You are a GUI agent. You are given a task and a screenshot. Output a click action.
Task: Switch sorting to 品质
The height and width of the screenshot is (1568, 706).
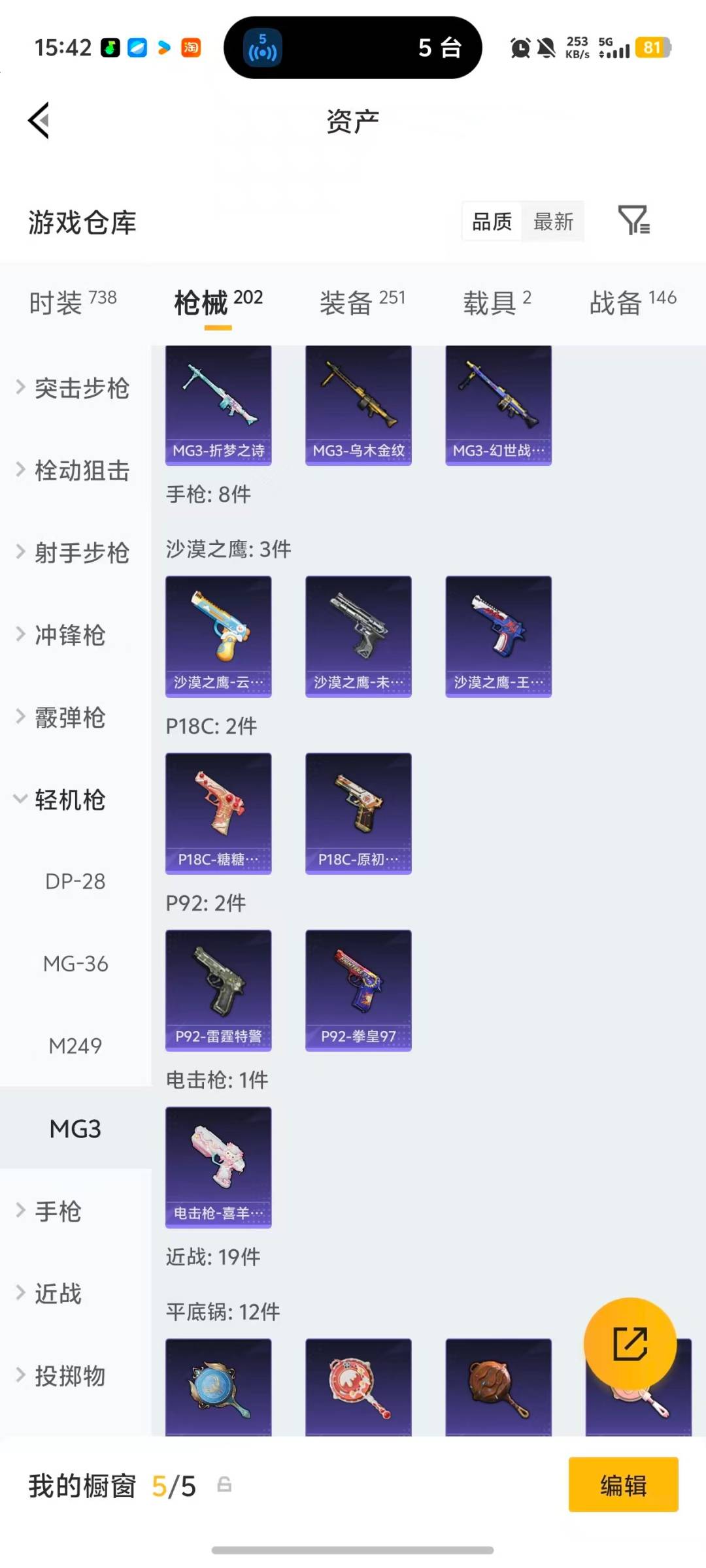click(x=490, y=222)
